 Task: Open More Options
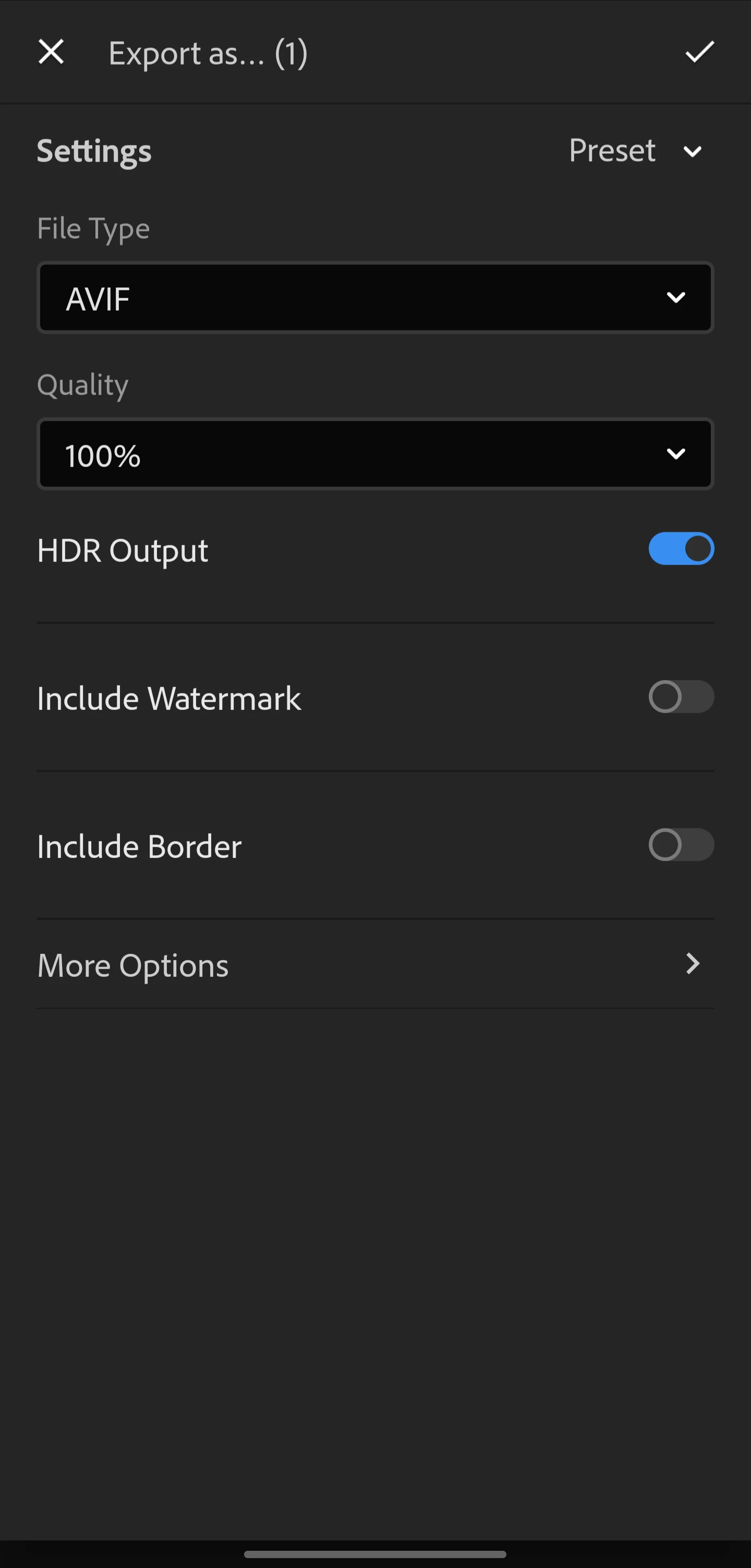[375, 964]
